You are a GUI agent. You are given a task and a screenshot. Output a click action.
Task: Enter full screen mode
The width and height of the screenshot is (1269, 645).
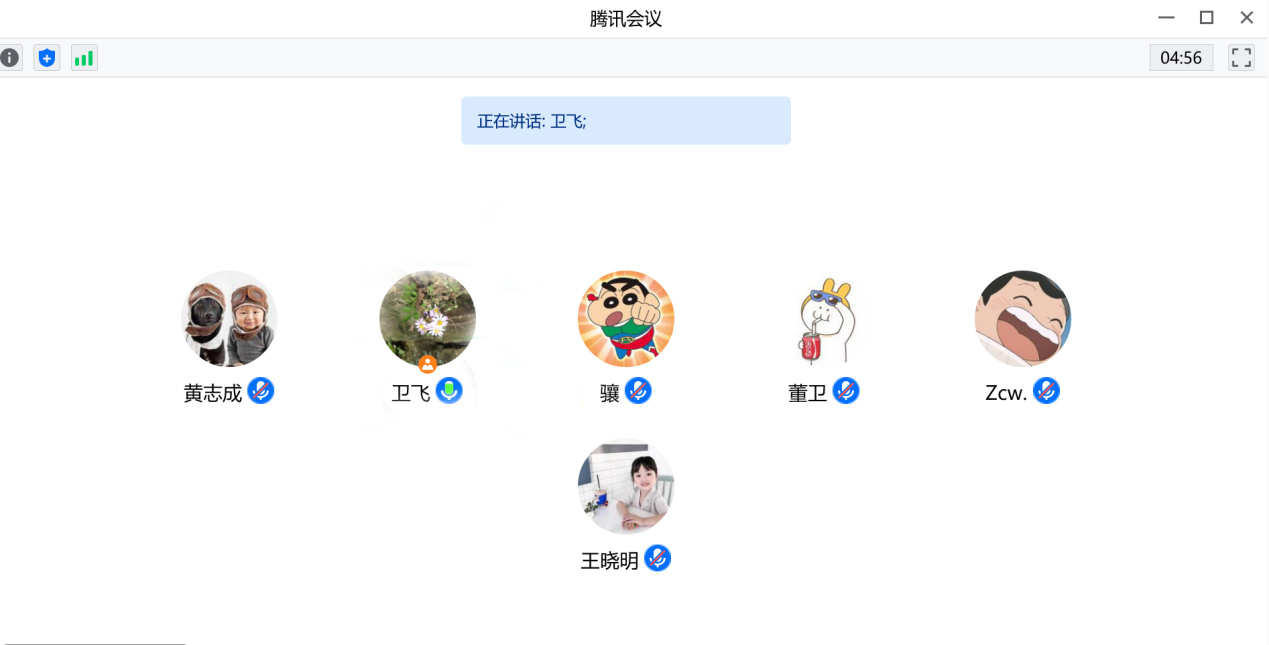pyautogui.click(x=1241, y=58)
